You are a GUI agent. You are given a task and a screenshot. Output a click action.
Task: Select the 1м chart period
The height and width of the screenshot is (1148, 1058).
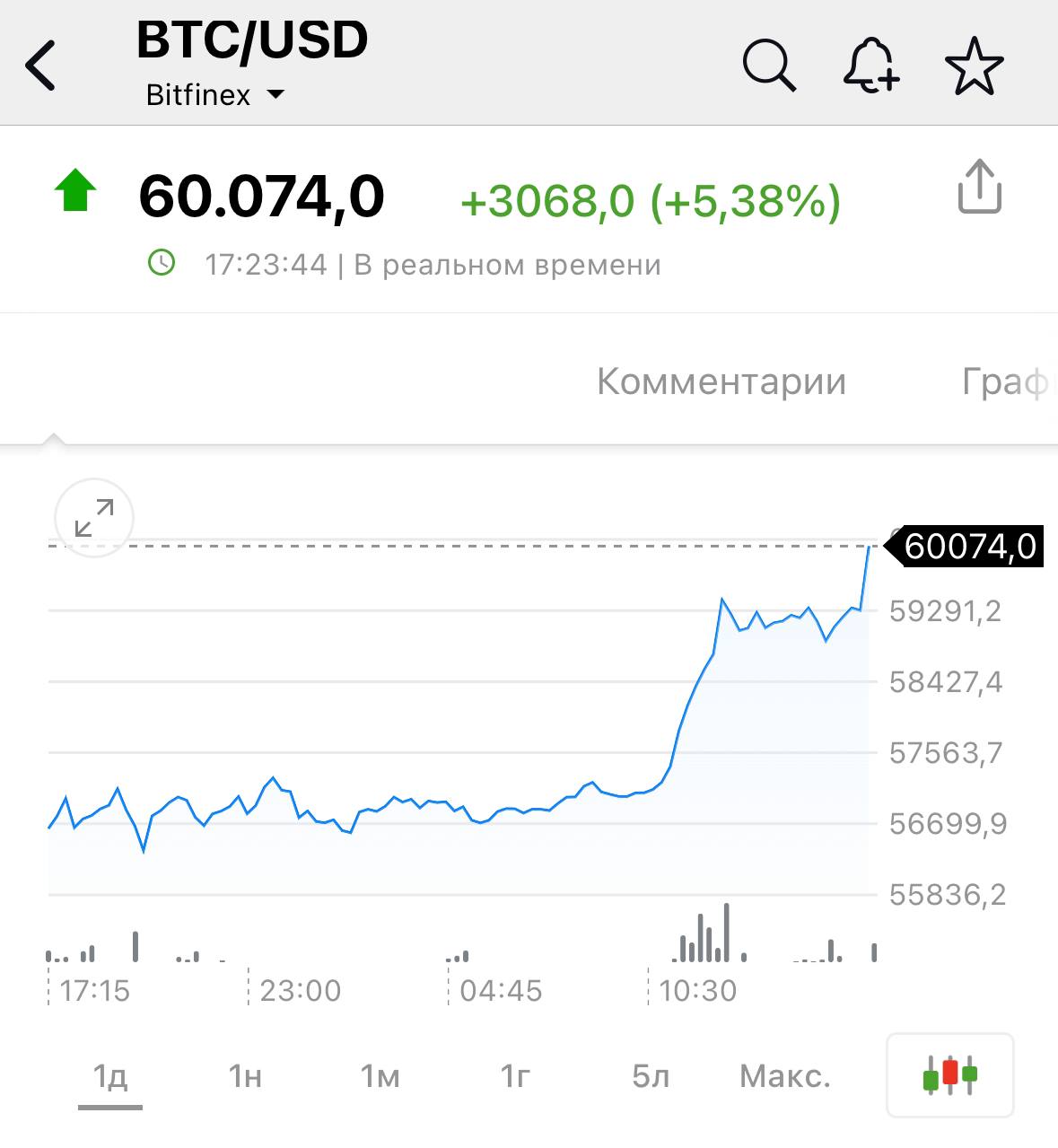380,1075
